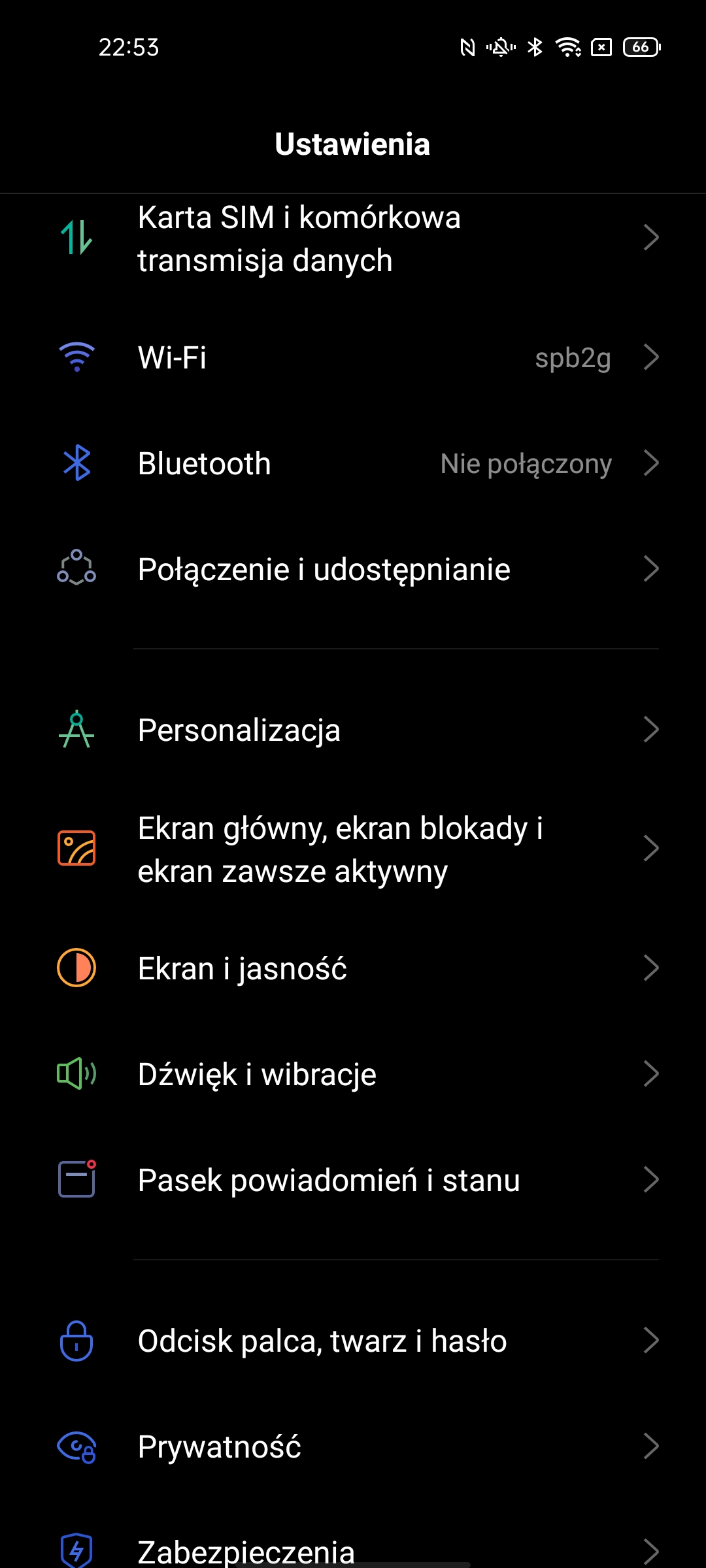
Task: Open Odcisk palca, twarz i hasło
Action: click(x=353, y=1341)
